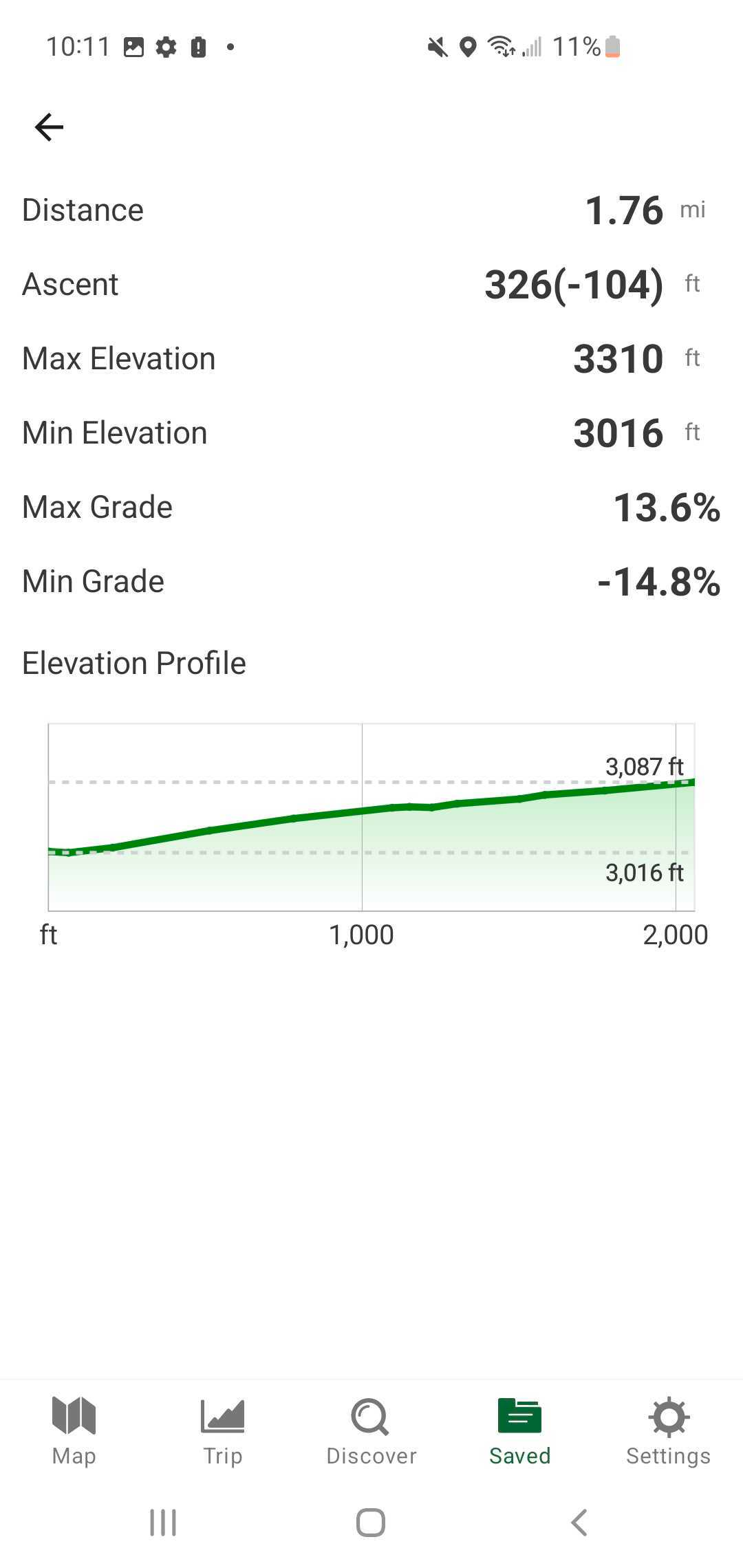Open the Trip tab
The image size is (743, 1568).
223,1431
